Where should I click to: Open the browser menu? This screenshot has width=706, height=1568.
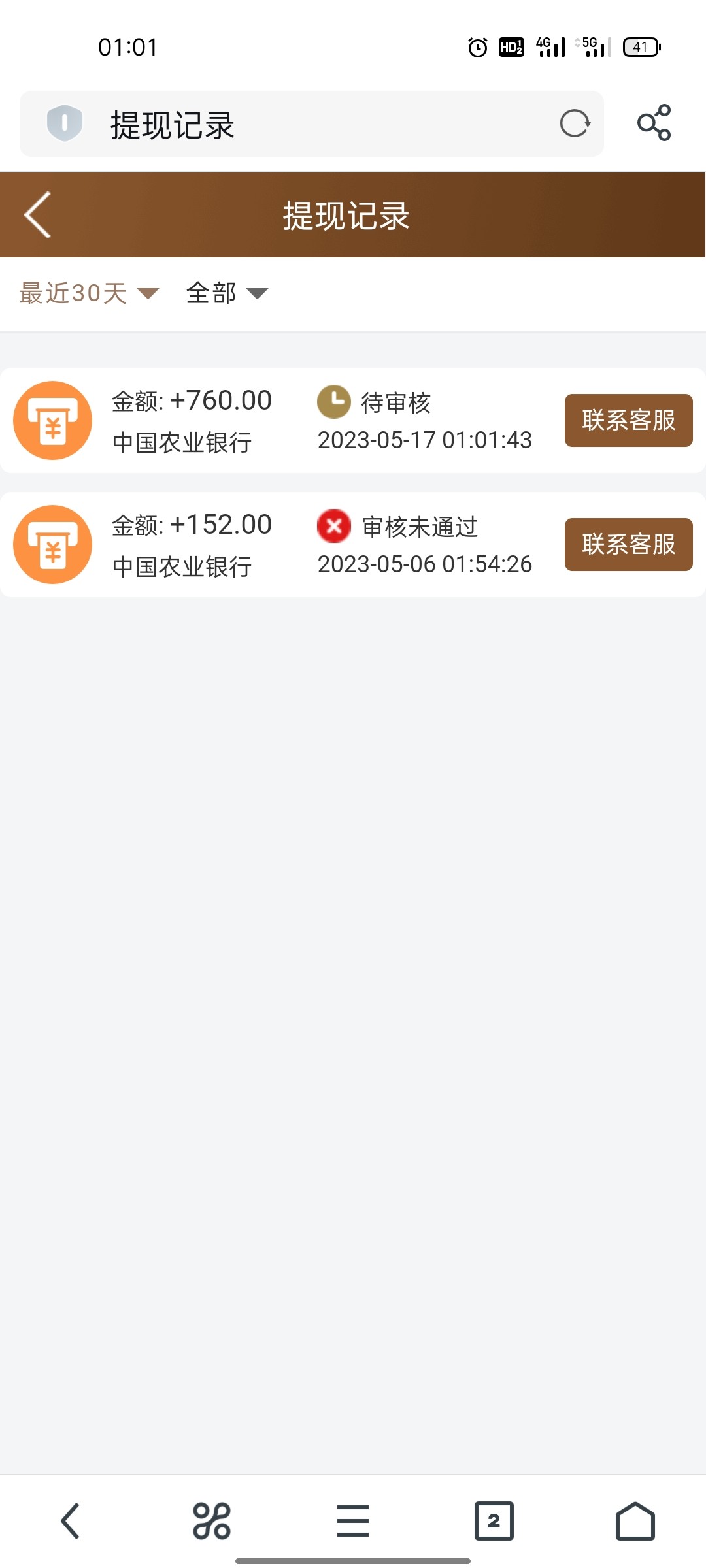(x=353, y=1521)
